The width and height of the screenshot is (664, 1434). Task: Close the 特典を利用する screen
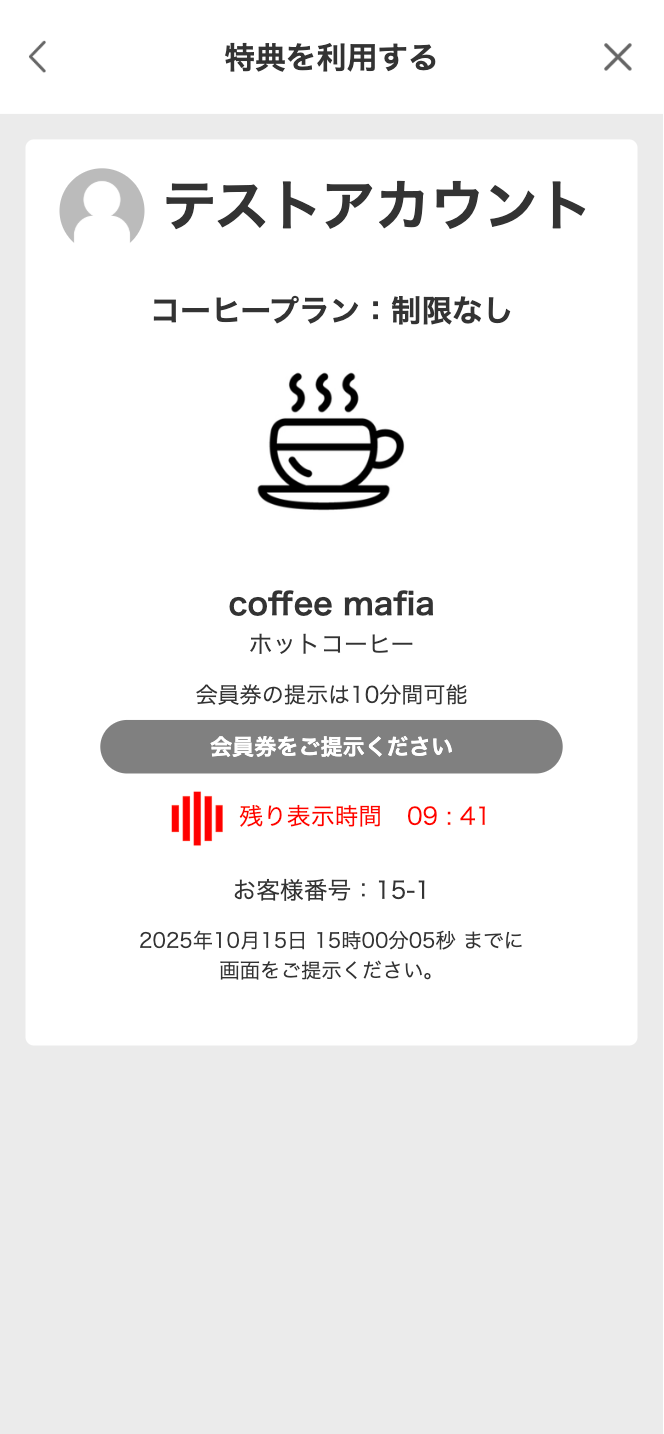[x=618, y=57]
